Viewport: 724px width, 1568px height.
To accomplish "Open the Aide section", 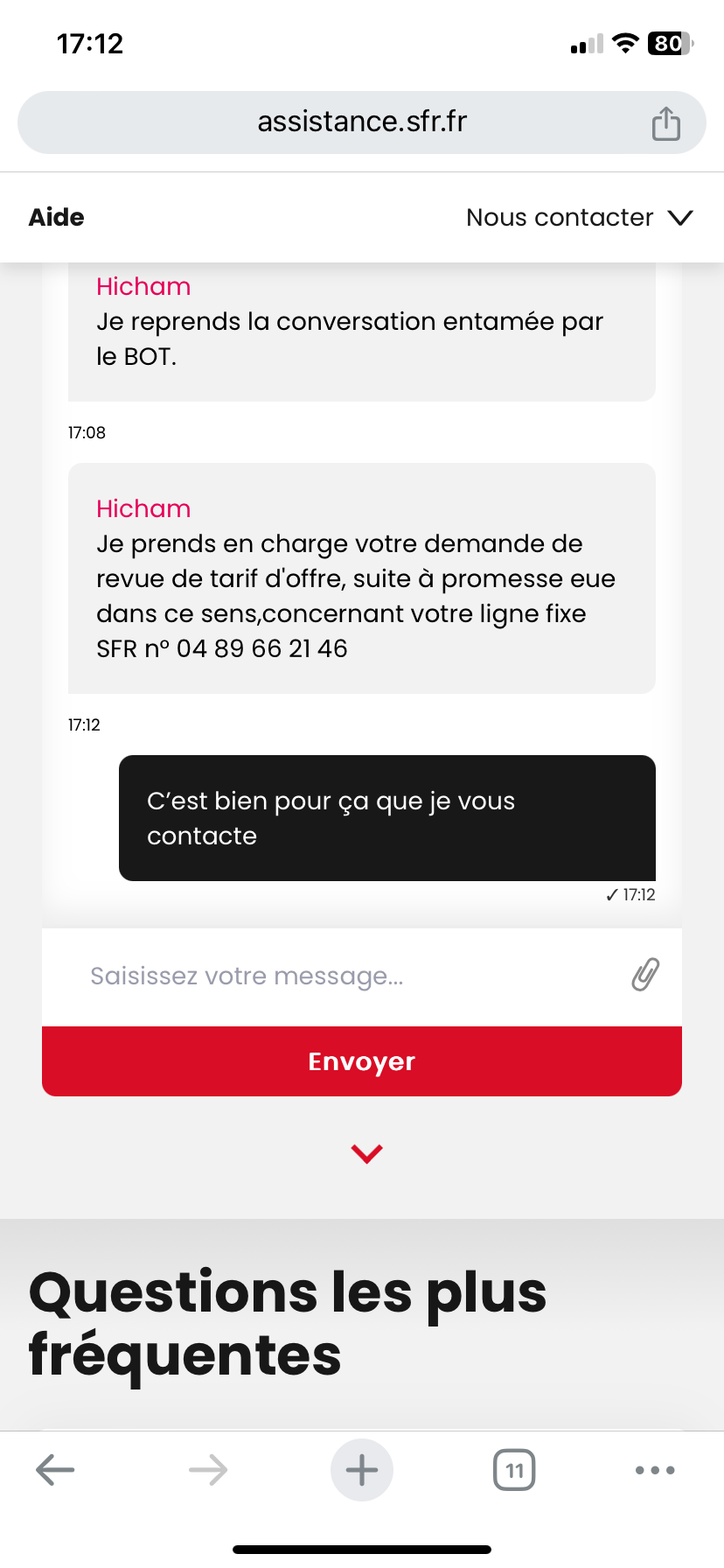I will pyautogui.click(x=55, y=217).
